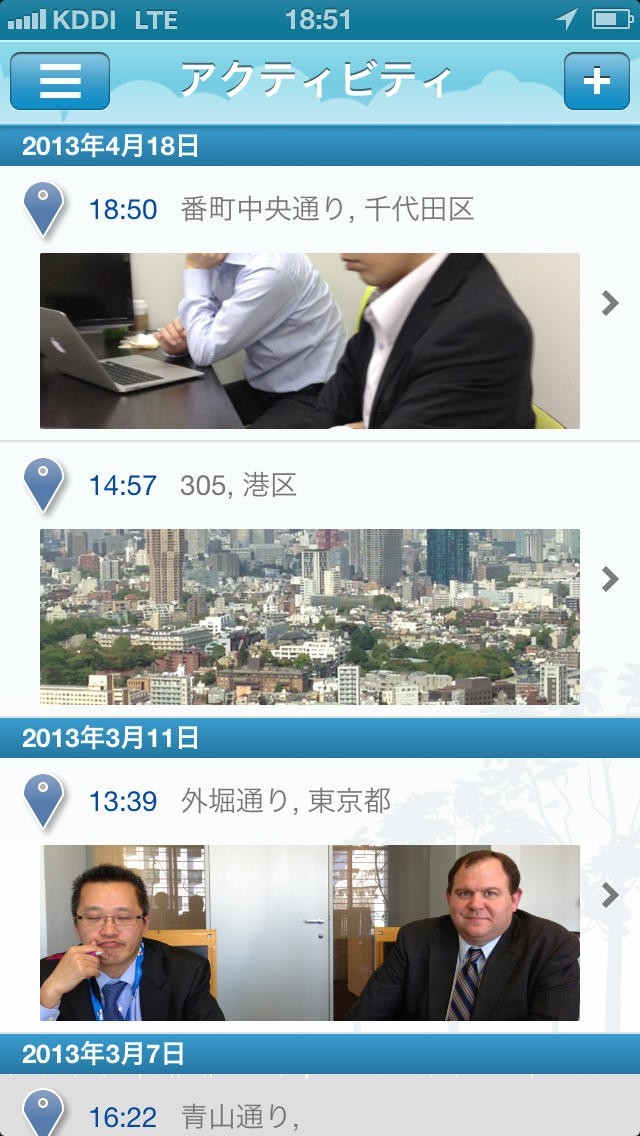This screenshot has height=1136, width=640.
Task: Tap chevron beside the 18:50 office entry
Action: pyautogui.click(x=610, y=303)
